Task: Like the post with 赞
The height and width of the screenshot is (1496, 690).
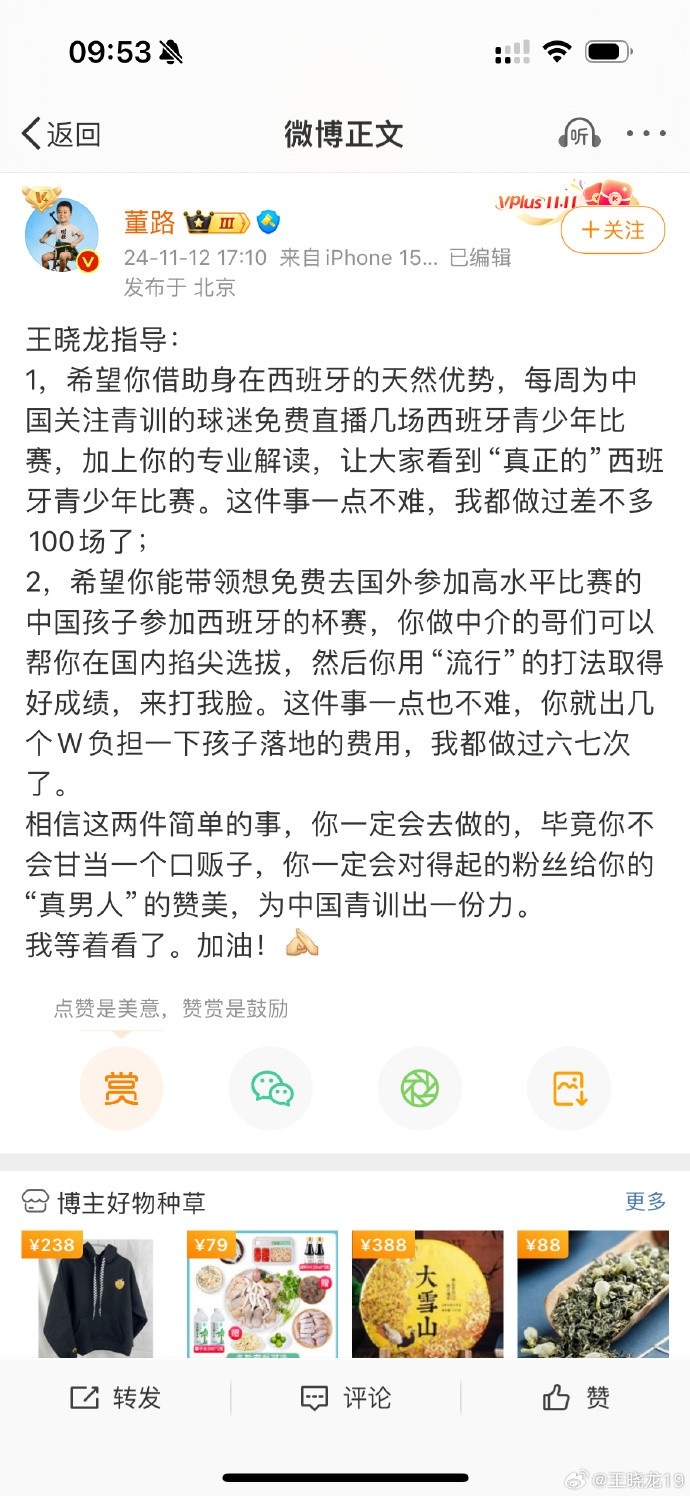Action: point(576,1398)
